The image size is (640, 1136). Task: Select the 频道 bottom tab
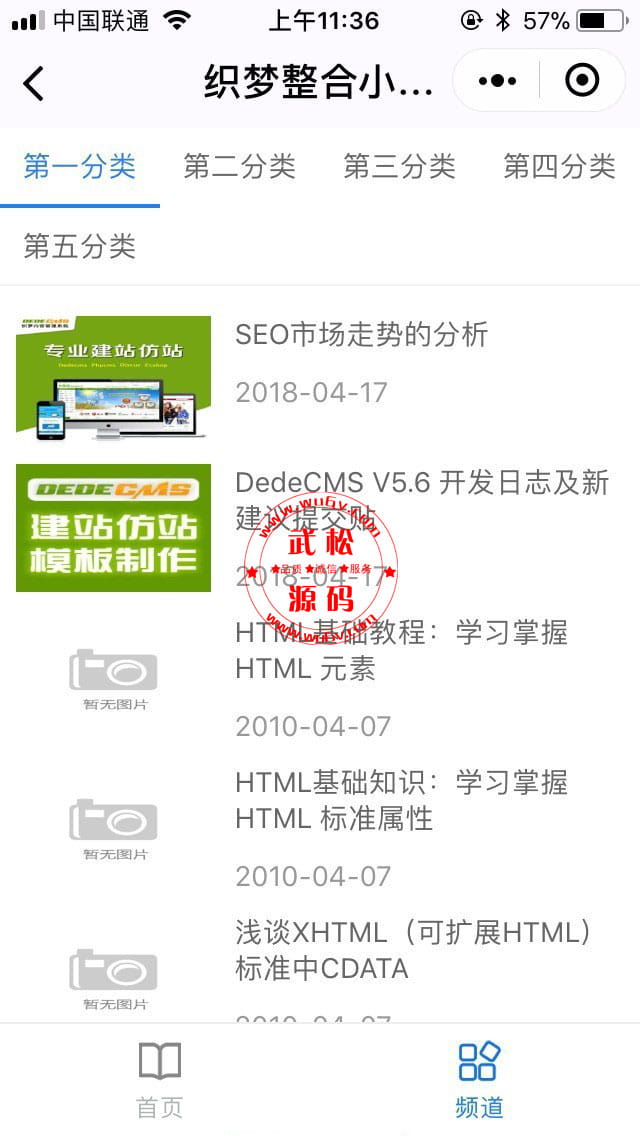point(480,1080)
